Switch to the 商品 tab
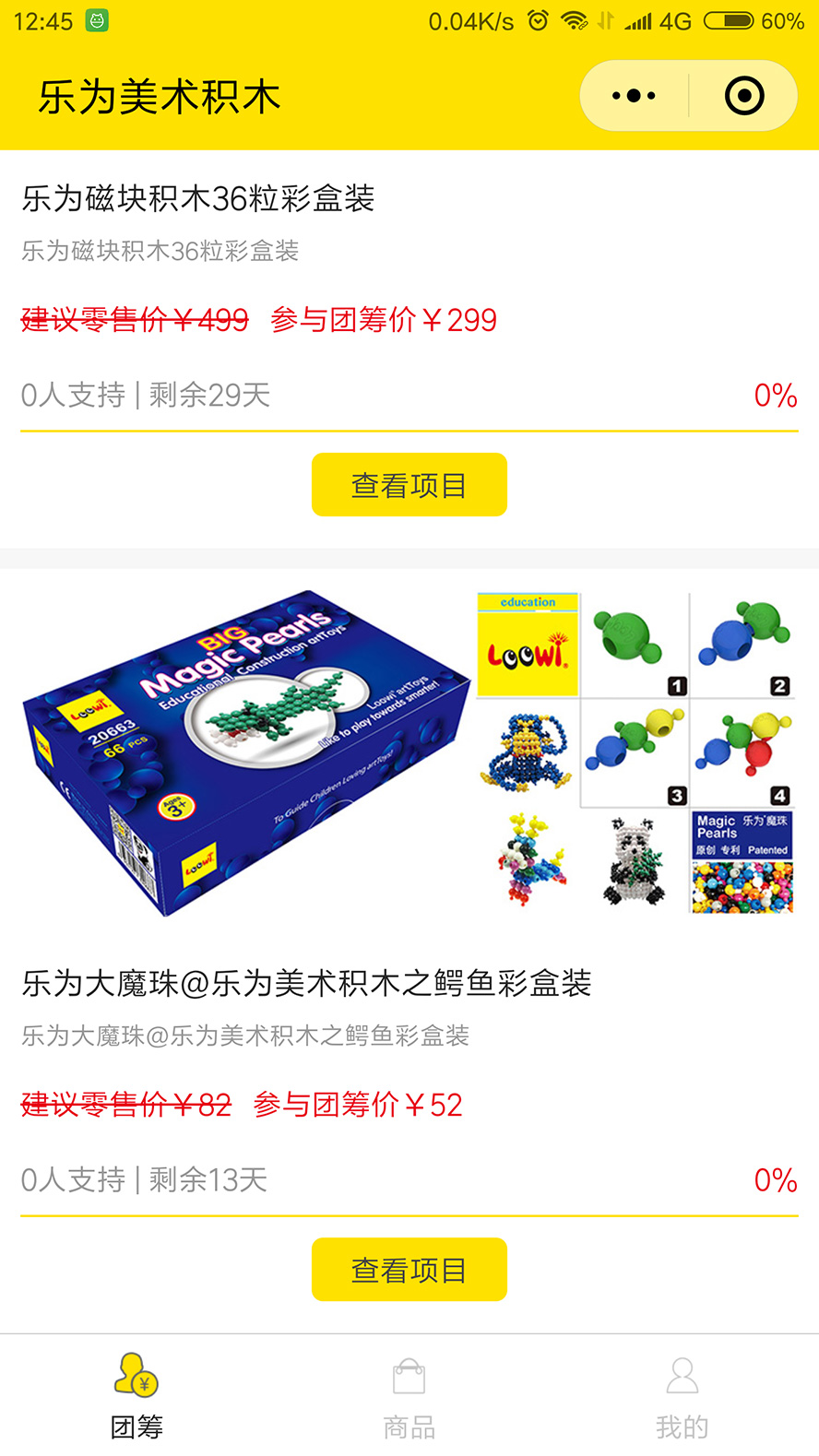This screenshot has height=1456, width=819. 409,1396
